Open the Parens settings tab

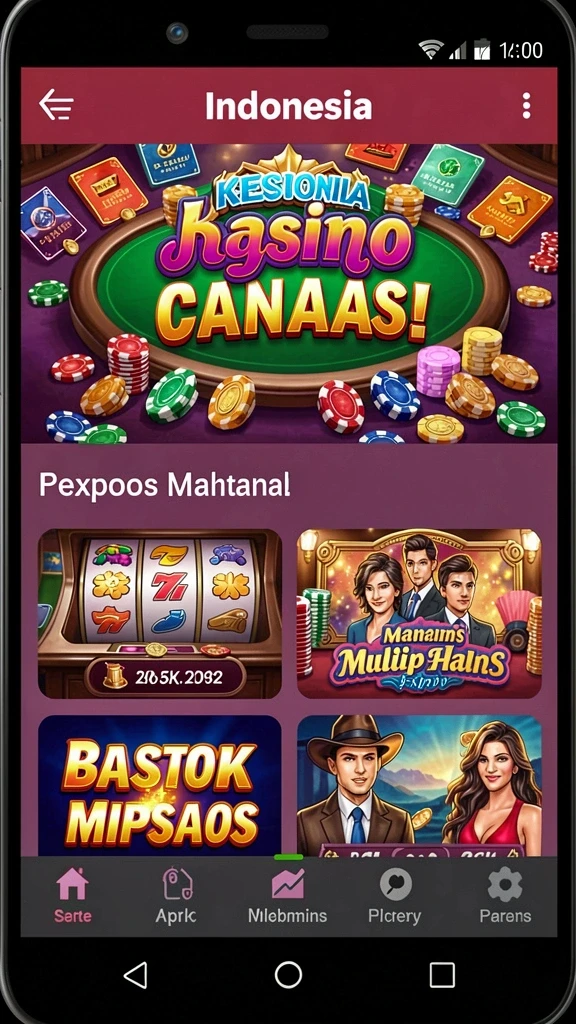(505, 896)
